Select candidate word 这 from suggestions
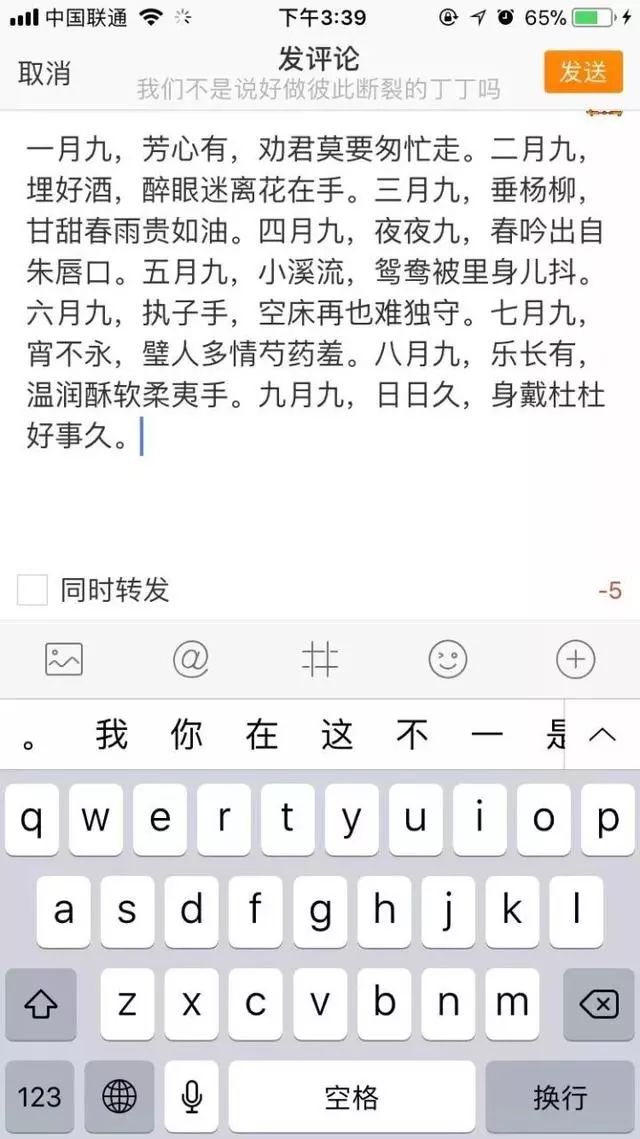The width and height of the screenshot is (640, 1139). point(337,734)
